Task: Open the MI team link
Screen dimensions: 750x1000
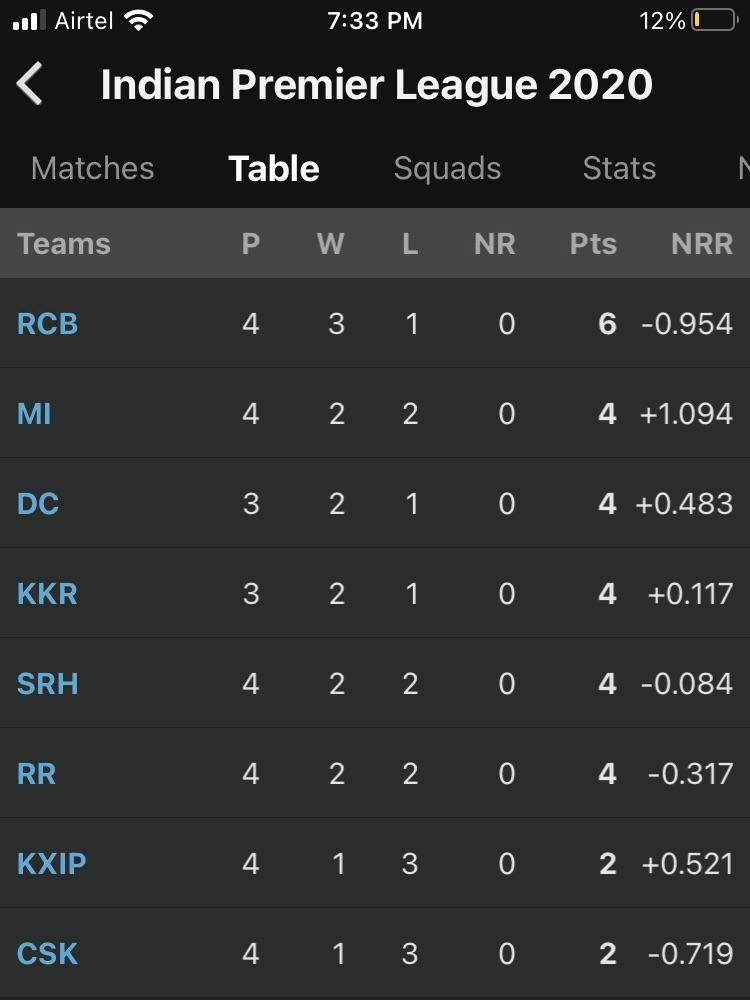Action: (x=34, y=414)
